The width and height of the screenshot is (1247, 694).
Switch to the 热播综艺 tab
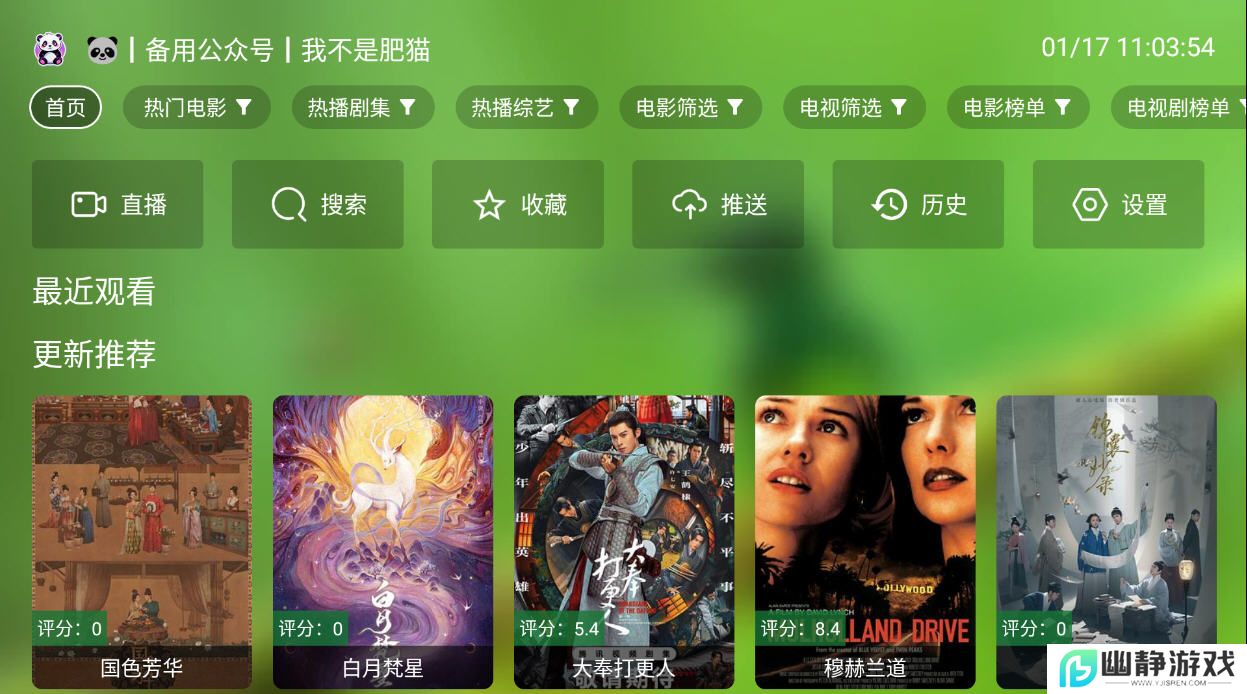click(526, 108)
